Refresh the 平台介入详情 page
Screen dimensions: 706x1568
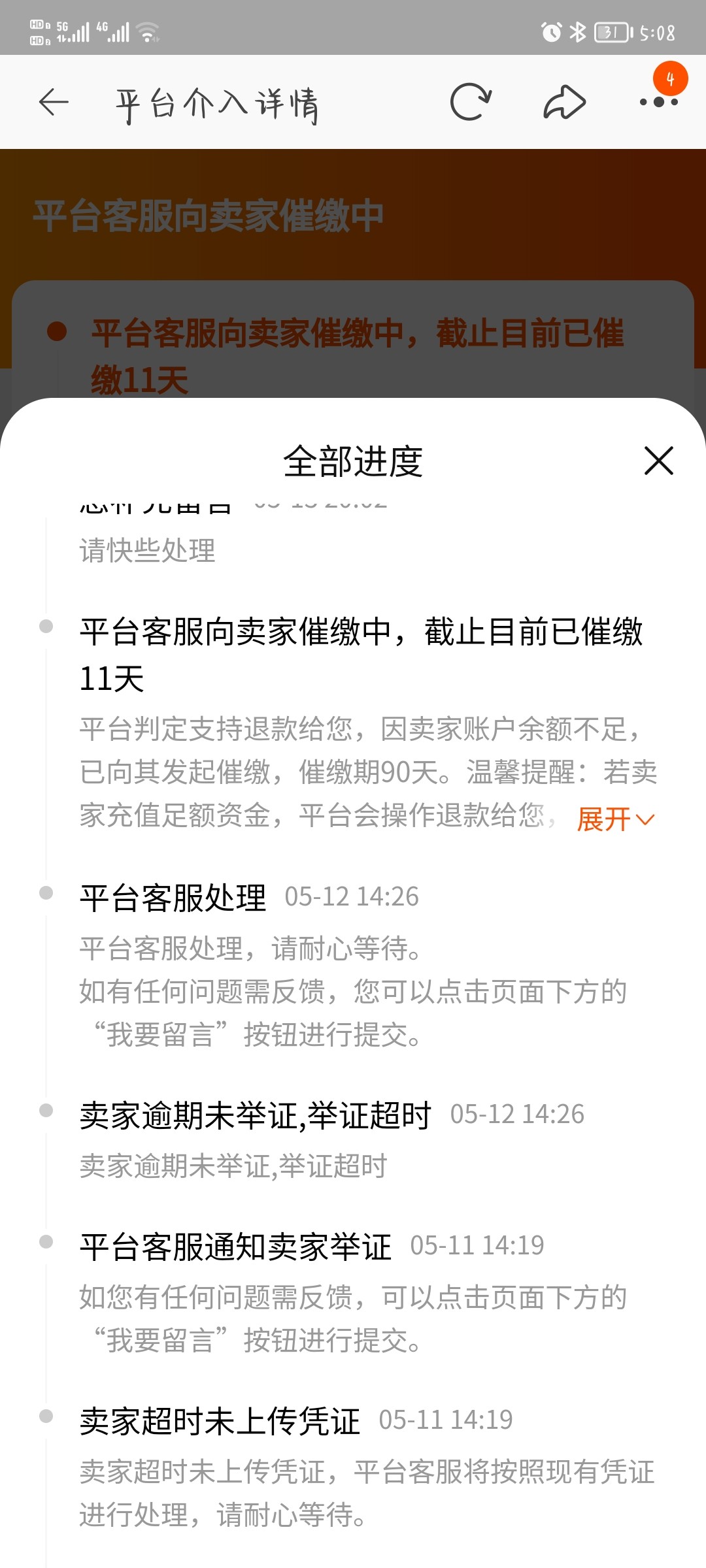coord(469,102)
